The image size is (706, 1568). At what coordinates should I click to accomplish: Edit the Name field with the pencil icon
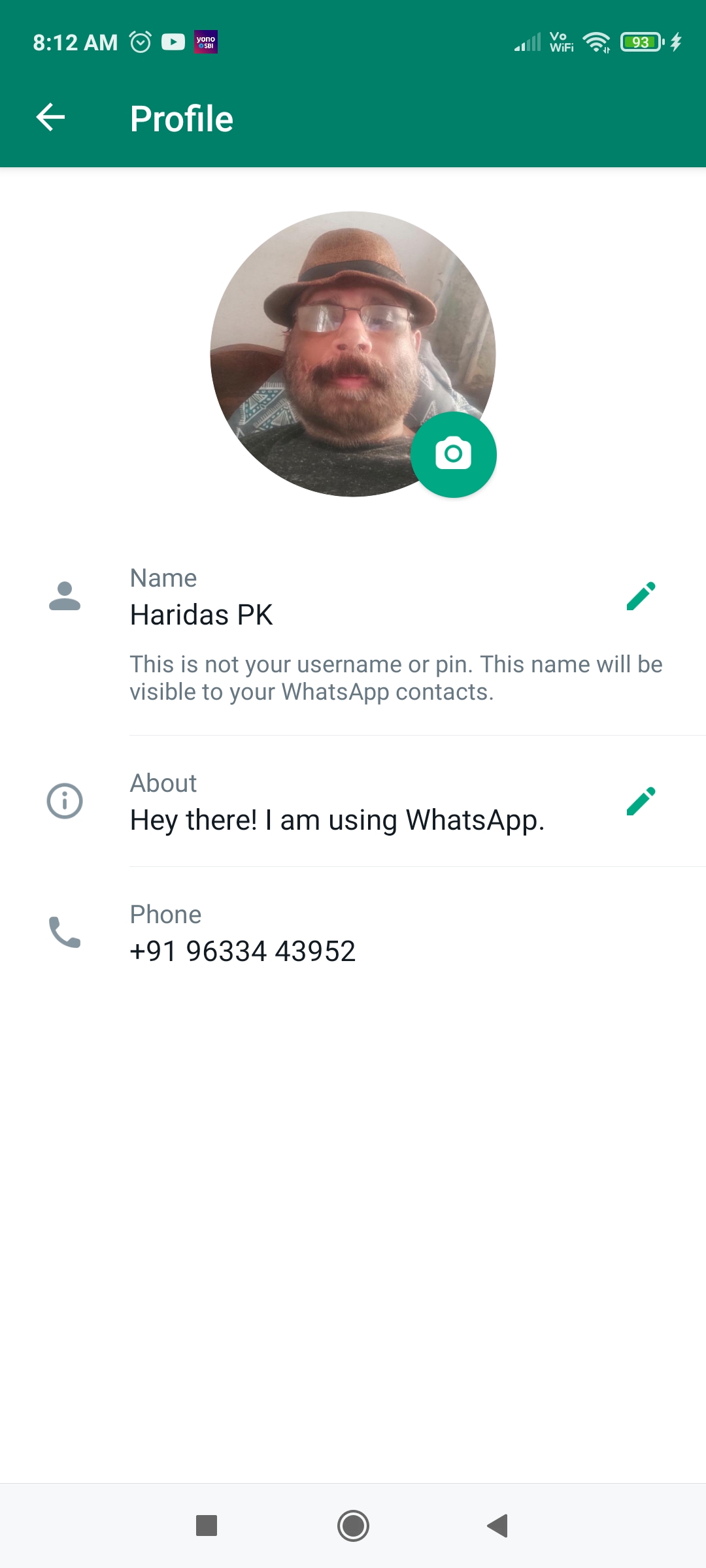tap(641, 596)
